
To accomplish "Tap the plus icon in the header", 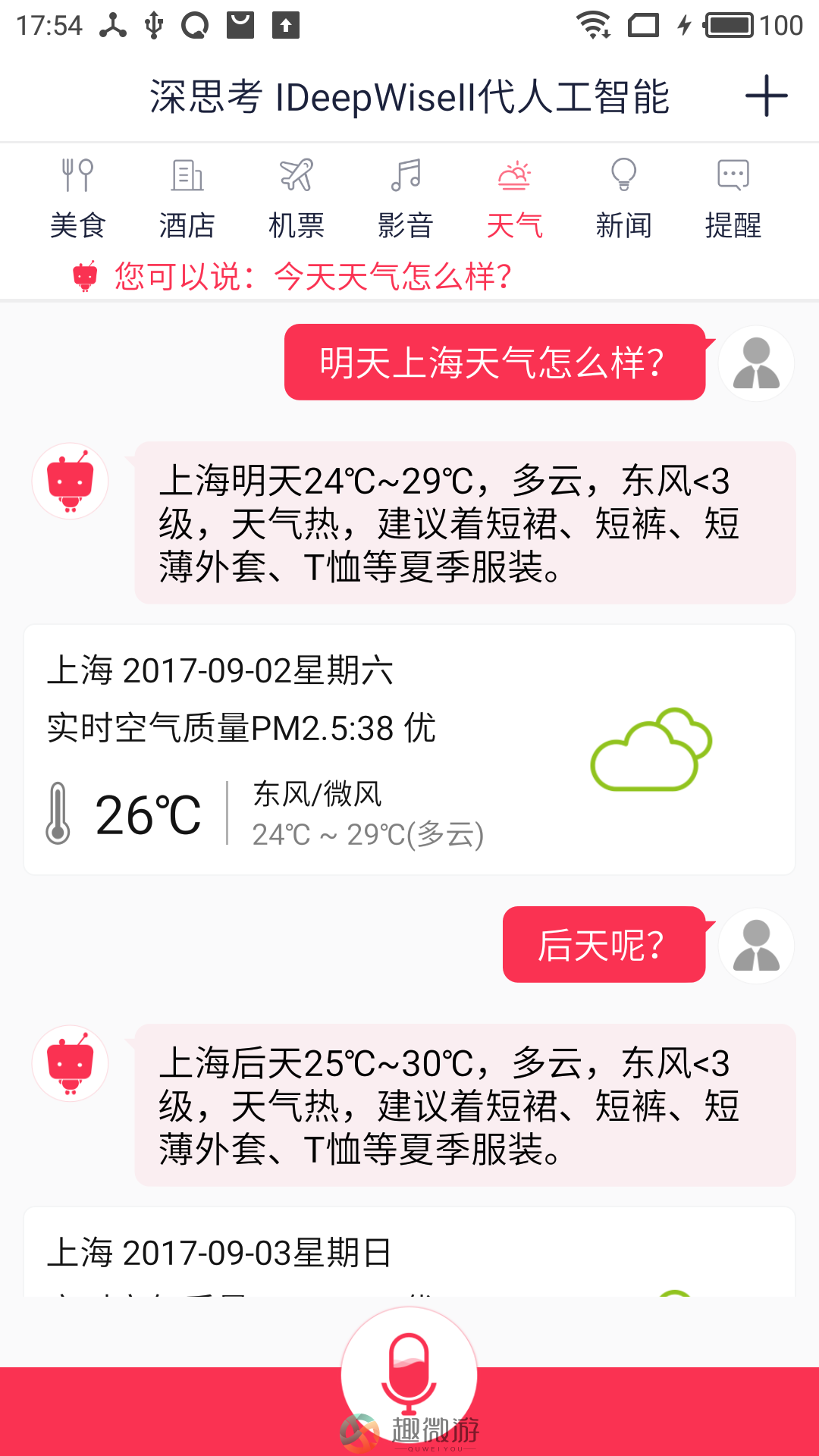I will click(x=766, y=96).
